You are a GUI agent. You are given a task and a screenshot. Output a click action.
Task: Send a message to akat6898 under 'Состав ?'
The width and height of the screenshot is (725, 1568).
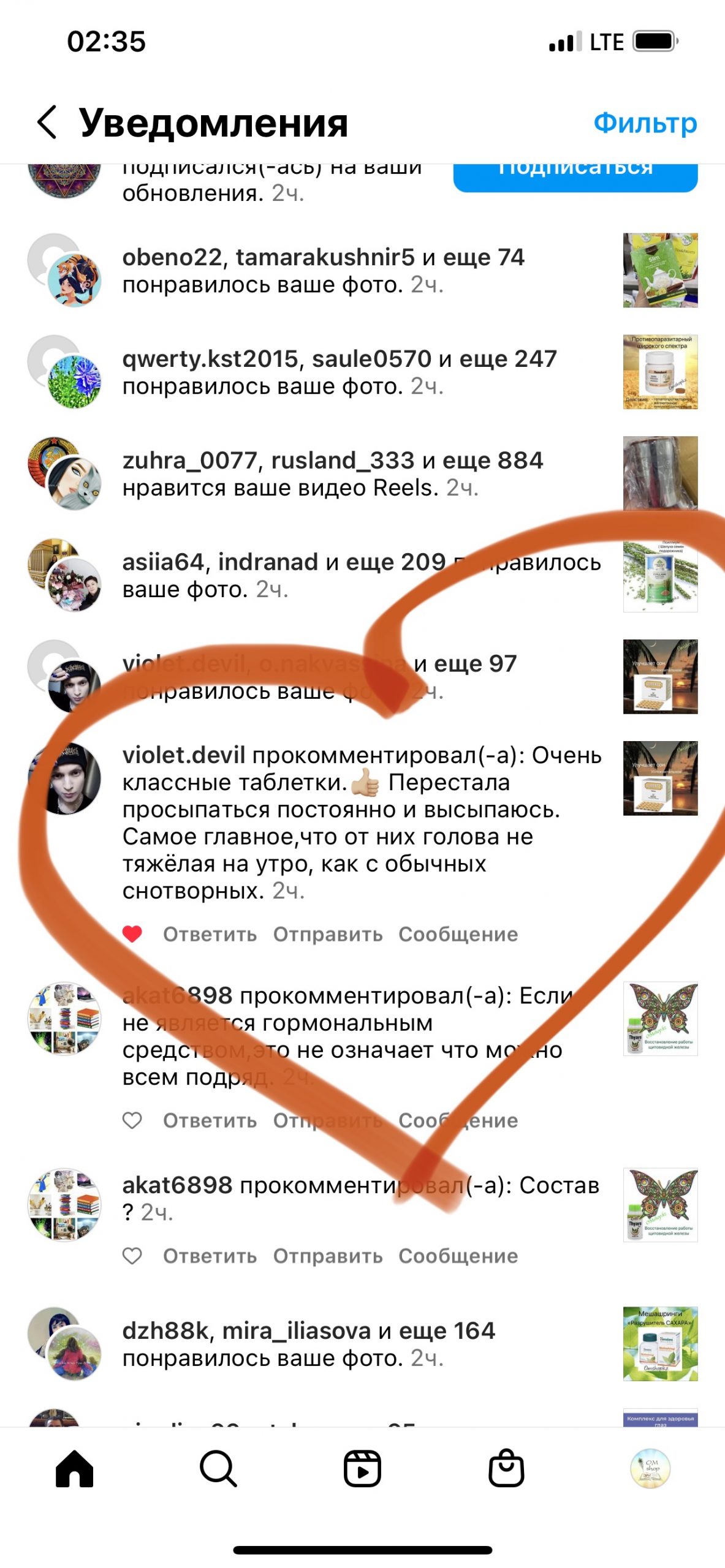(458, 1256)
